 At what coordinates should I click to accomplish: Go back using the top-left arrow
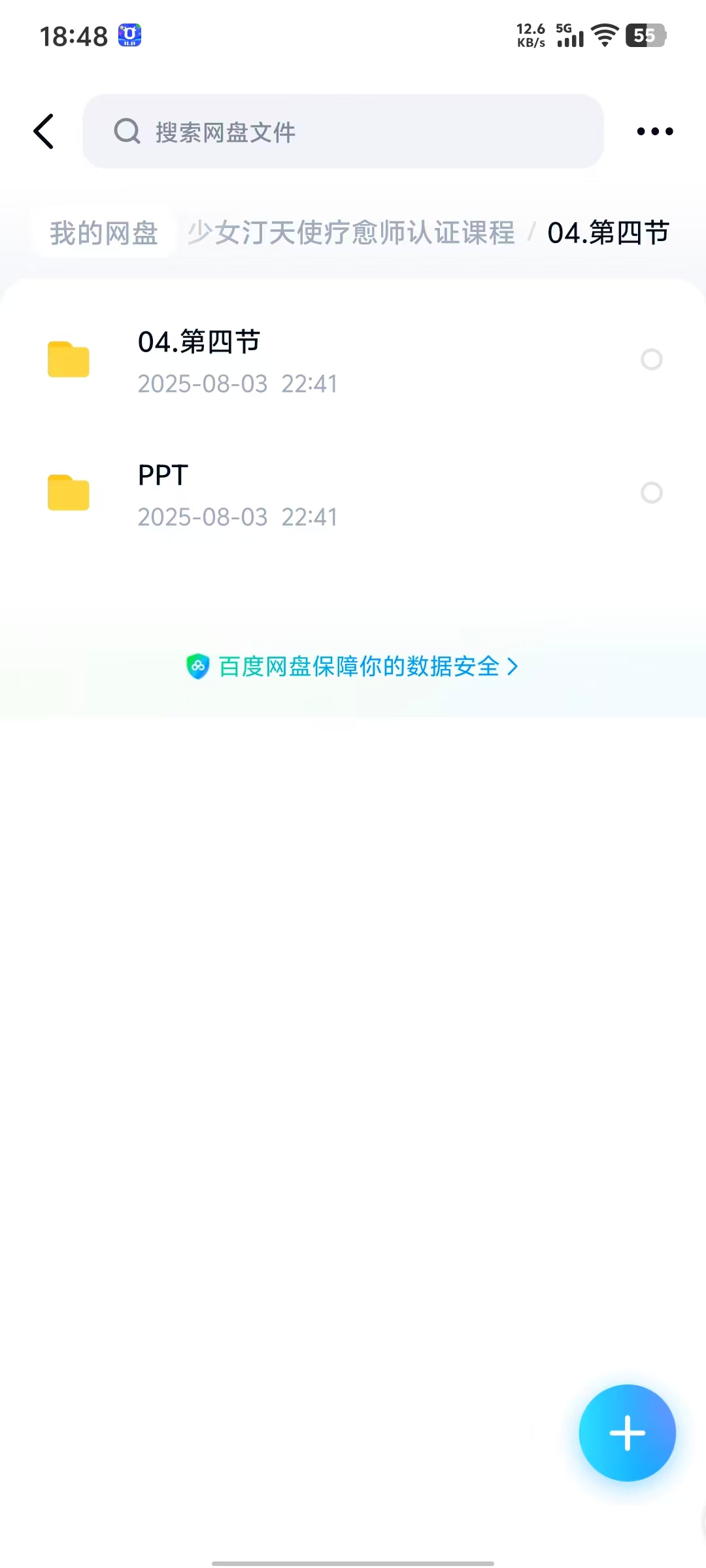[x=44, y=131]
